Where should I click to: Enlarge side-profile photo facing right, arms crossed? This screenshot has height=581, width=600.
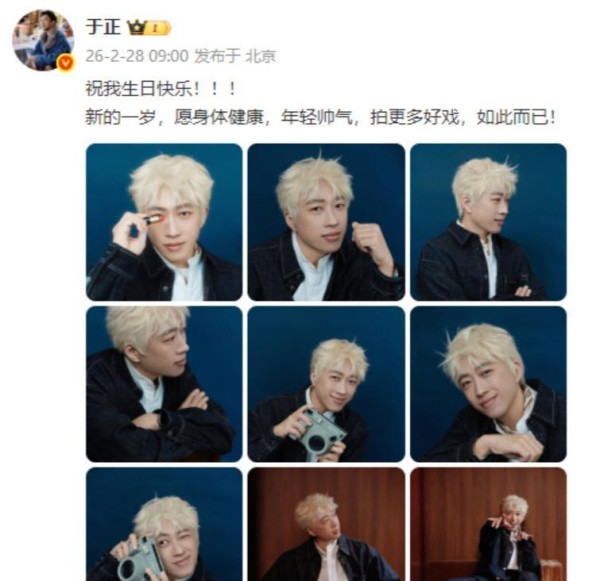tap(488, 222)
